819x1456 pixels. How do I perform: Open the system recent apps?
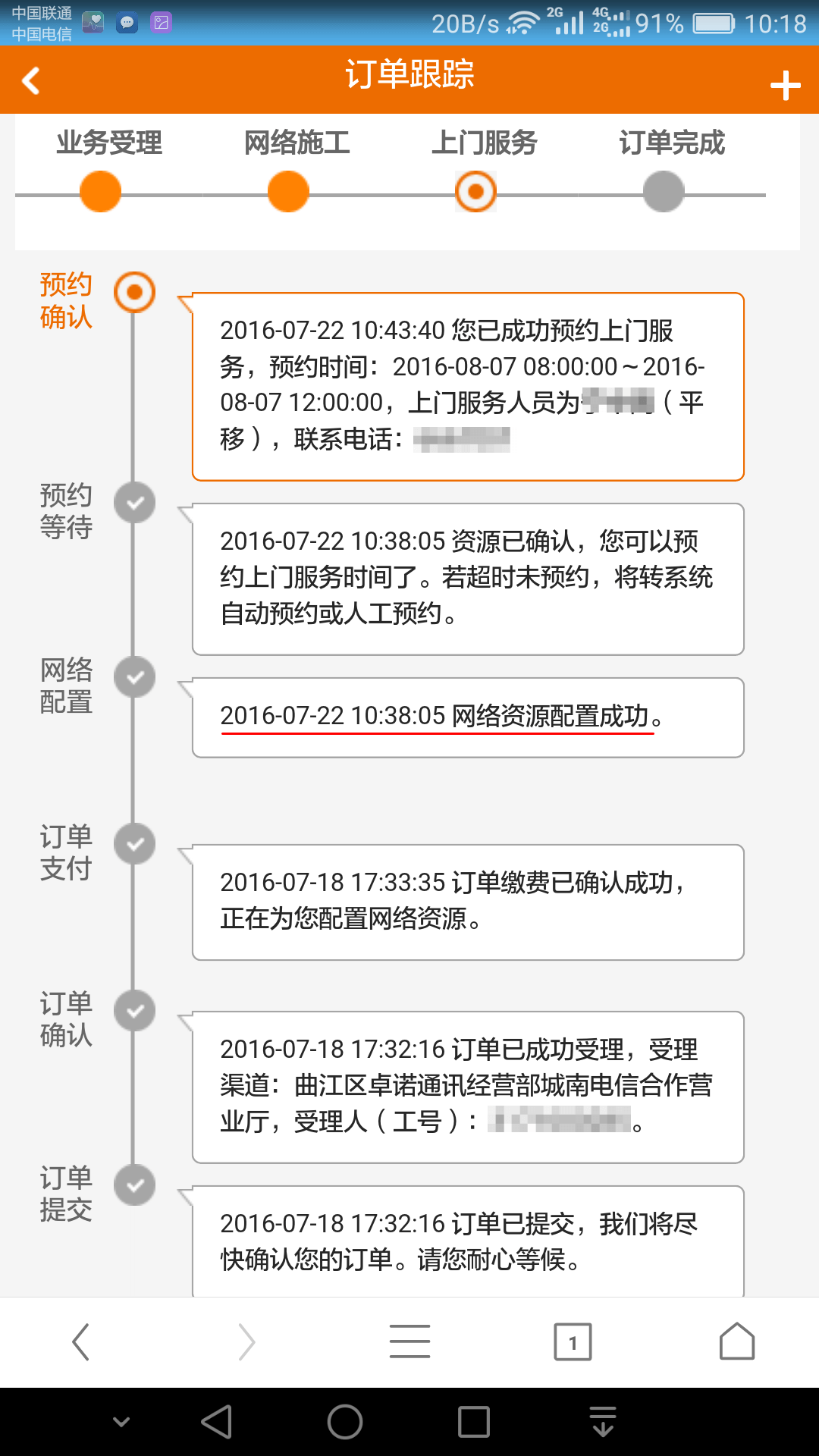[x=474, y=1422]
